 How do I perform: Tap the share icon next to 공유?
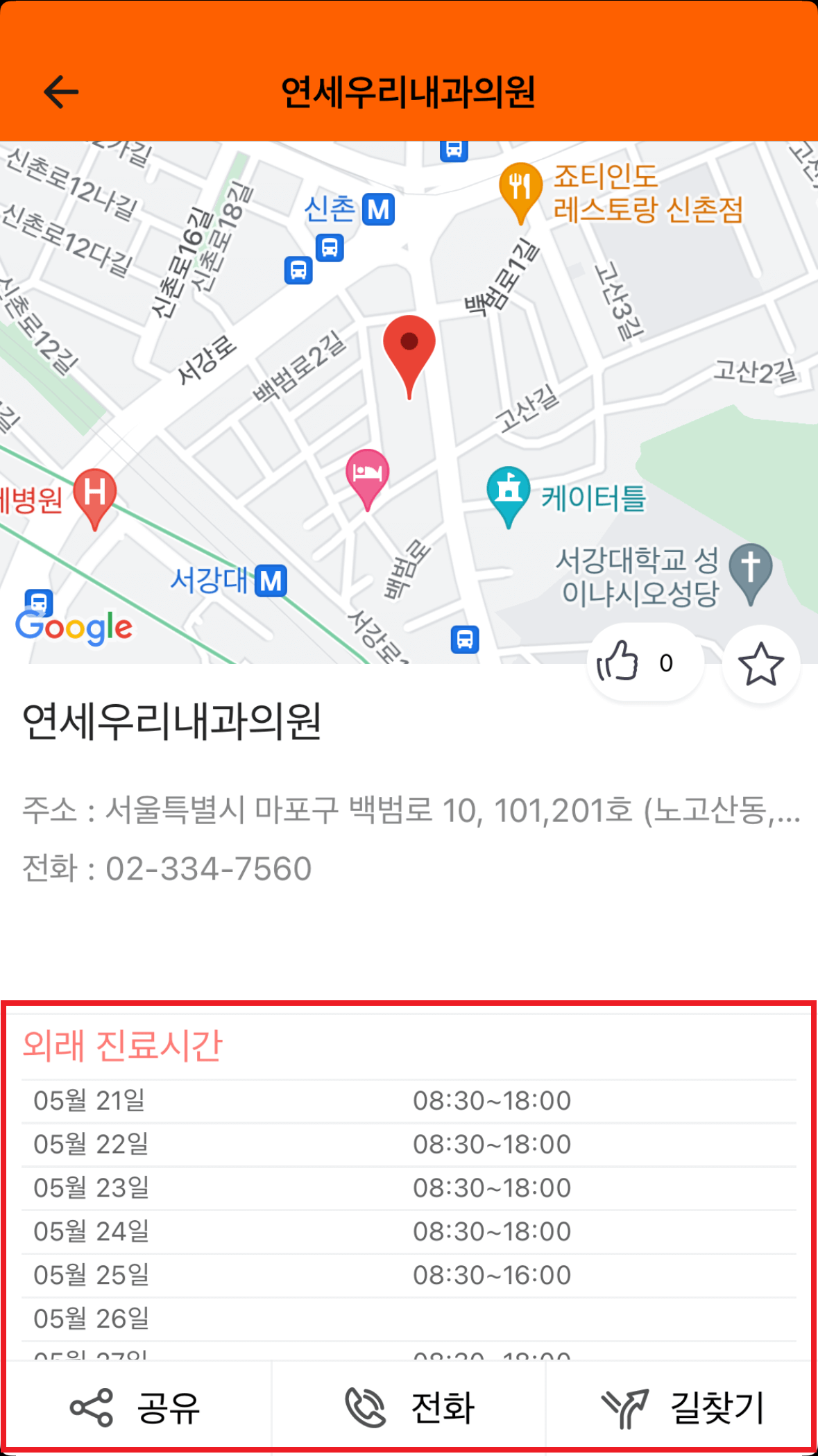91,1406
